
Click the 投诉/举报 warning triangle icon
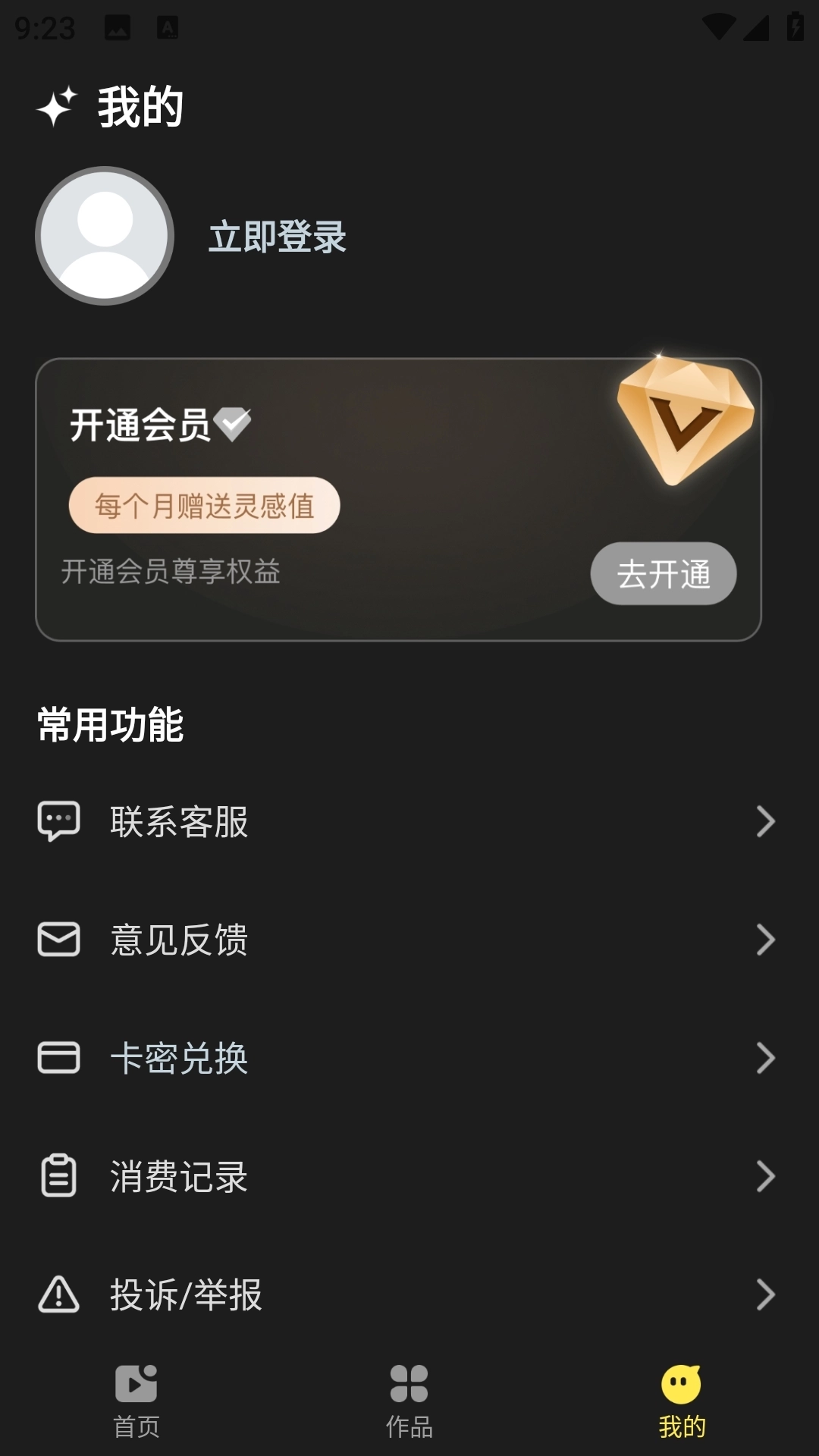pos(59,1296)
